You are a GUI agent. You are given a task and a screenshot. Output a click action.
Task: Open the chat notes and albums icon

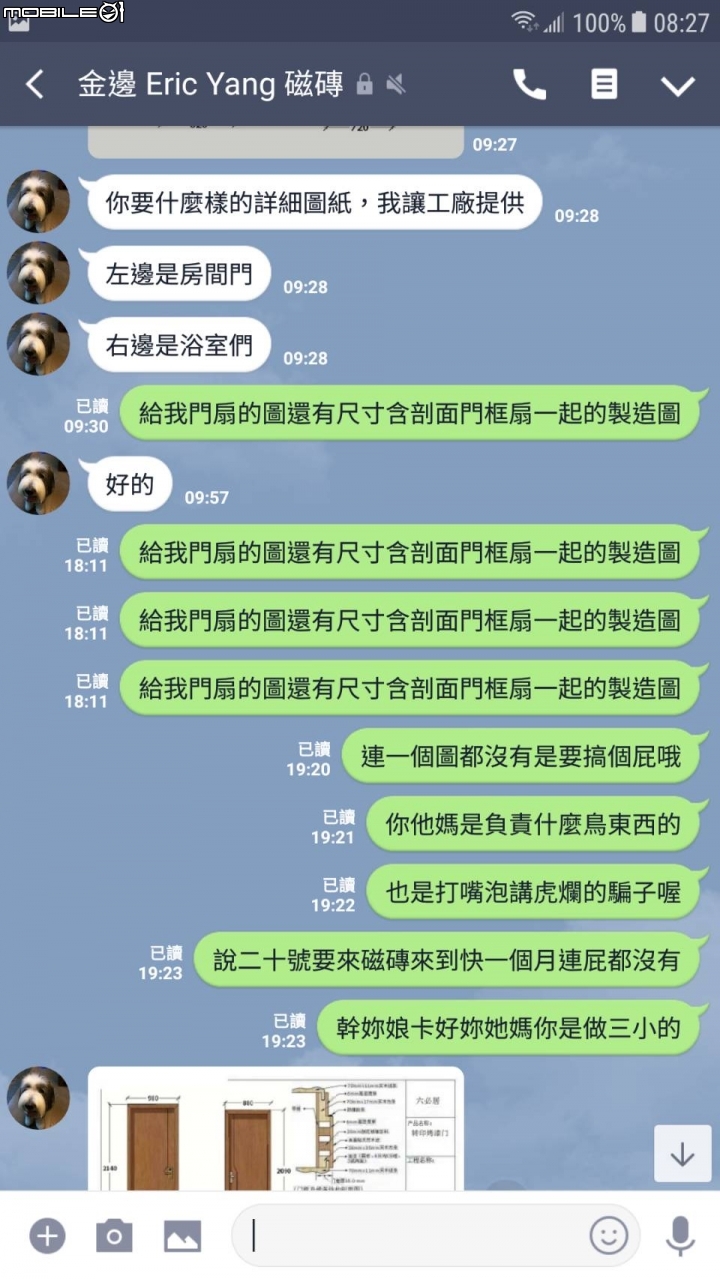[604, 84]
